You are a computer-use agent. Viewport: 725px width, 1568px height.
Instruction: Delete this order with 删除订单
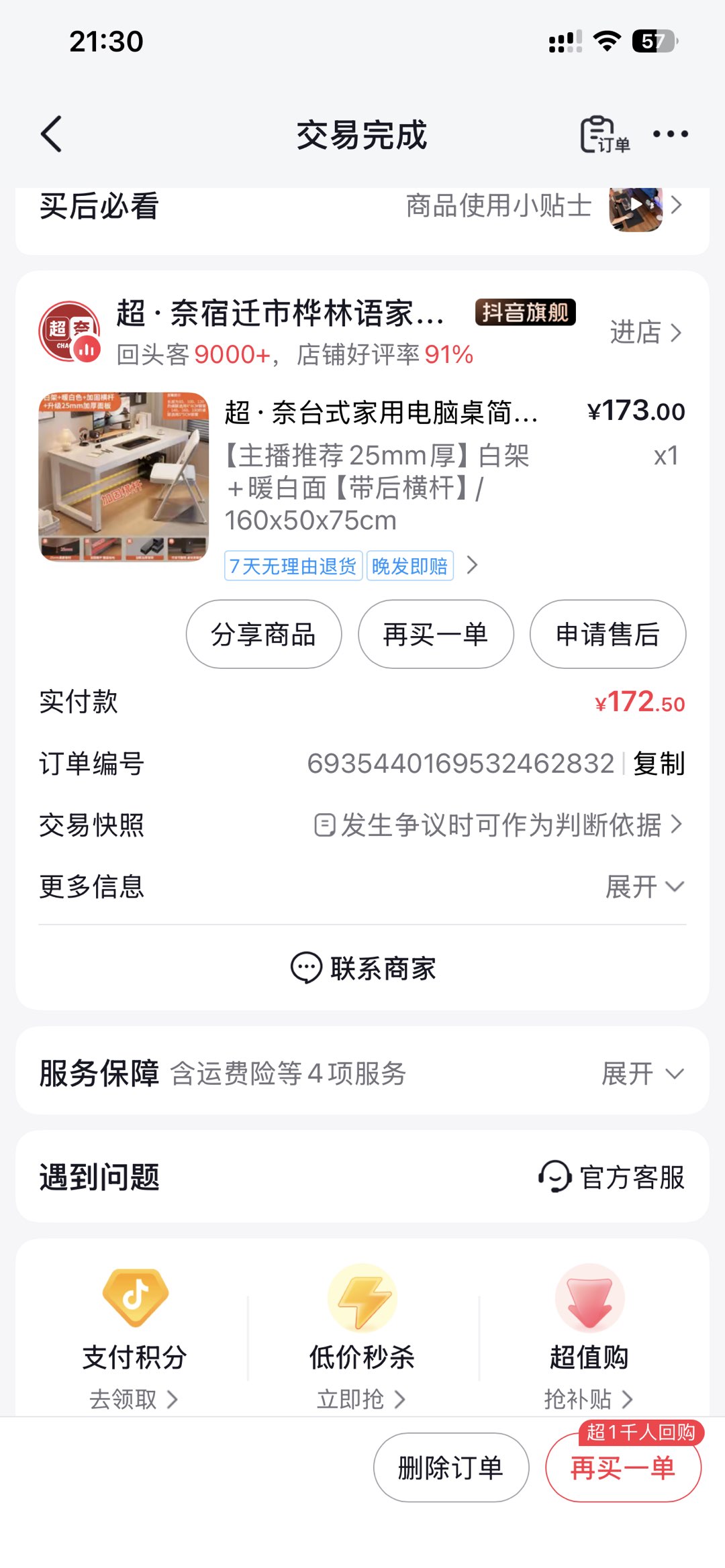450,1467
